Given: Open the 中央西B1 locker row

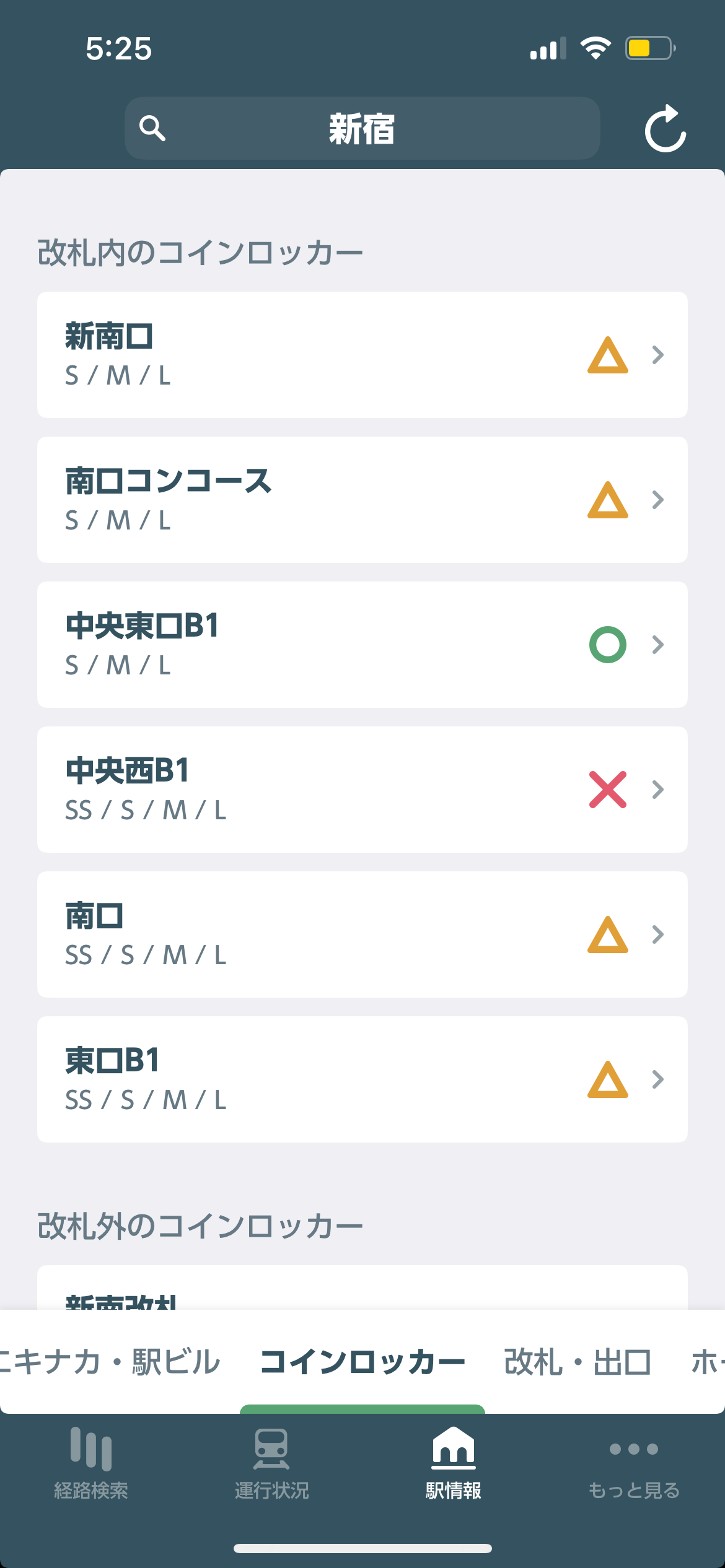Looking at the screenshot, I should click(x=362, y=790).
